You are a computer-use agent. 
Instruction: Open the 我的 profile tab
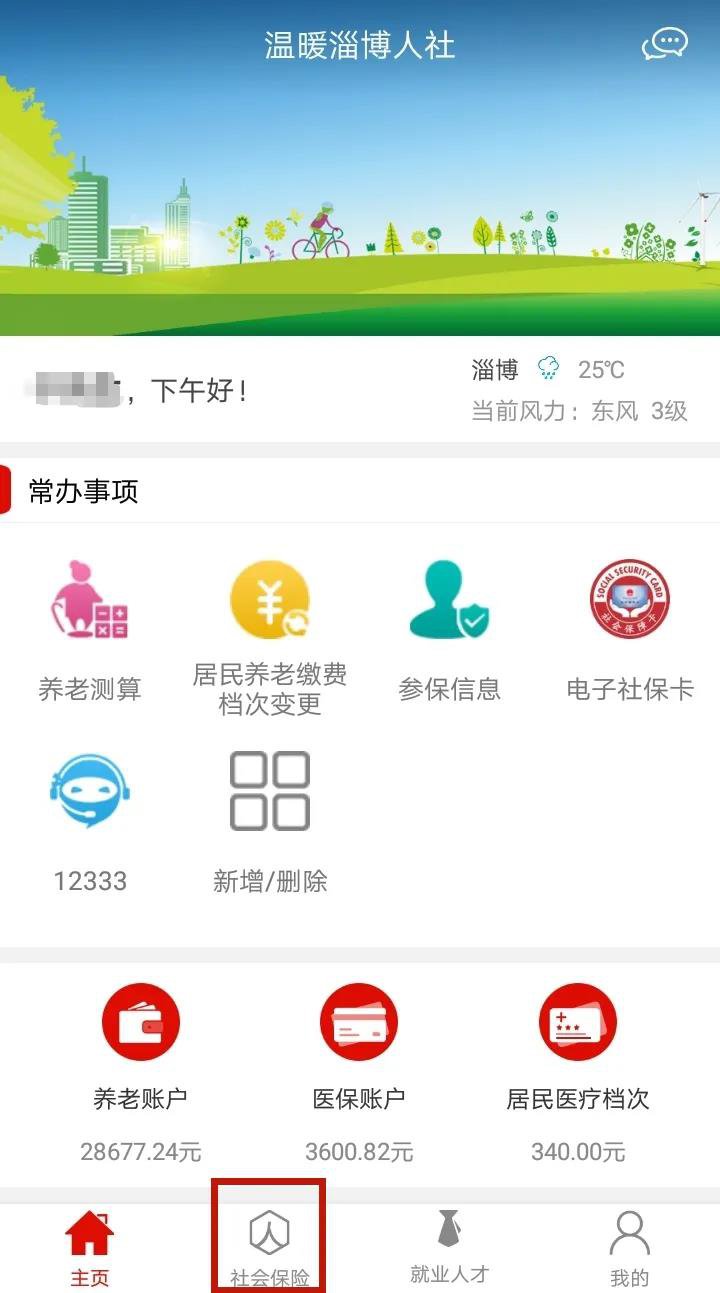point(629,1248)
